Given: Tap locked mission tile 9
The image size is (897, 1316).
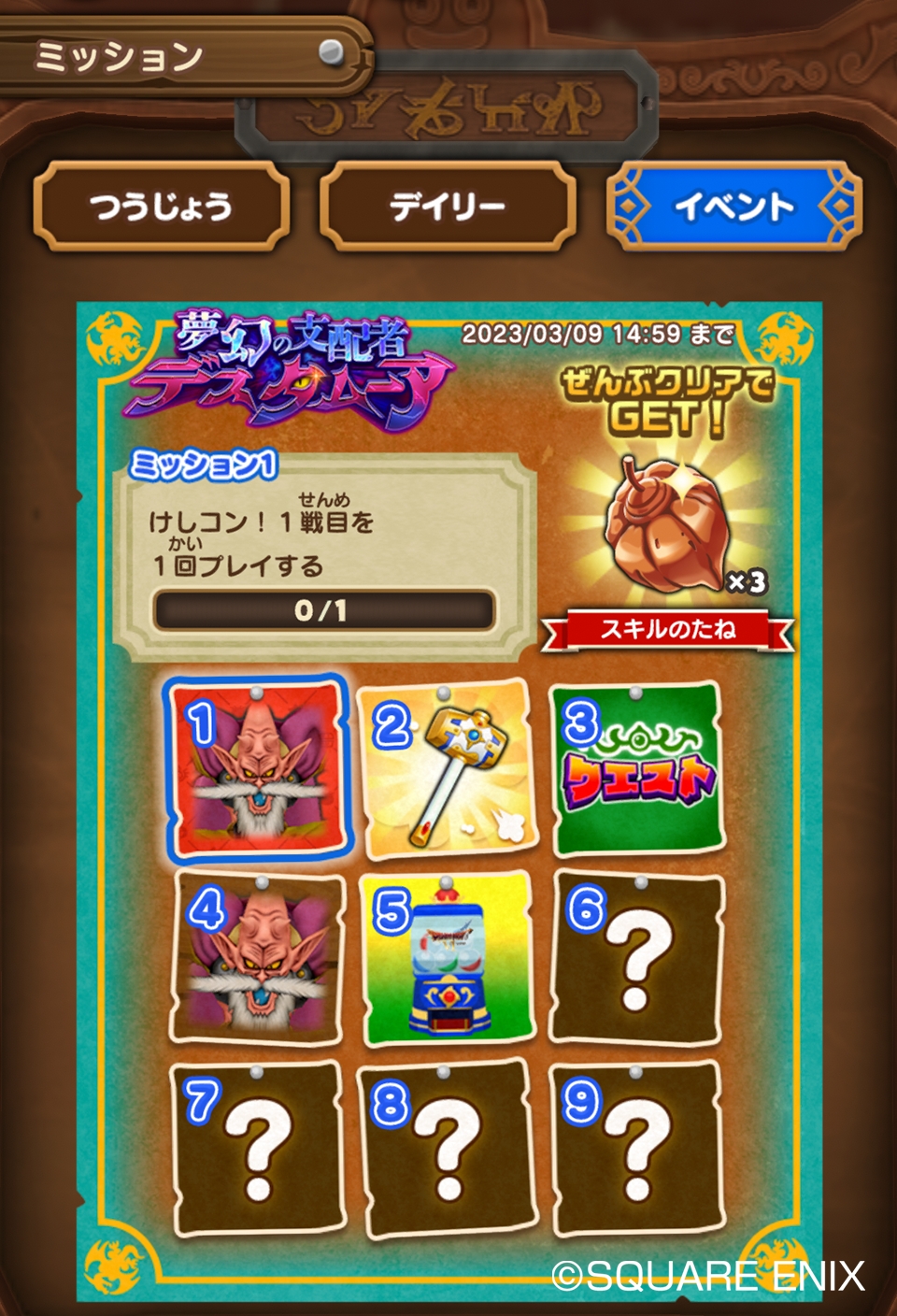Looking at the screenshot, I should (x=637, y=1150).
